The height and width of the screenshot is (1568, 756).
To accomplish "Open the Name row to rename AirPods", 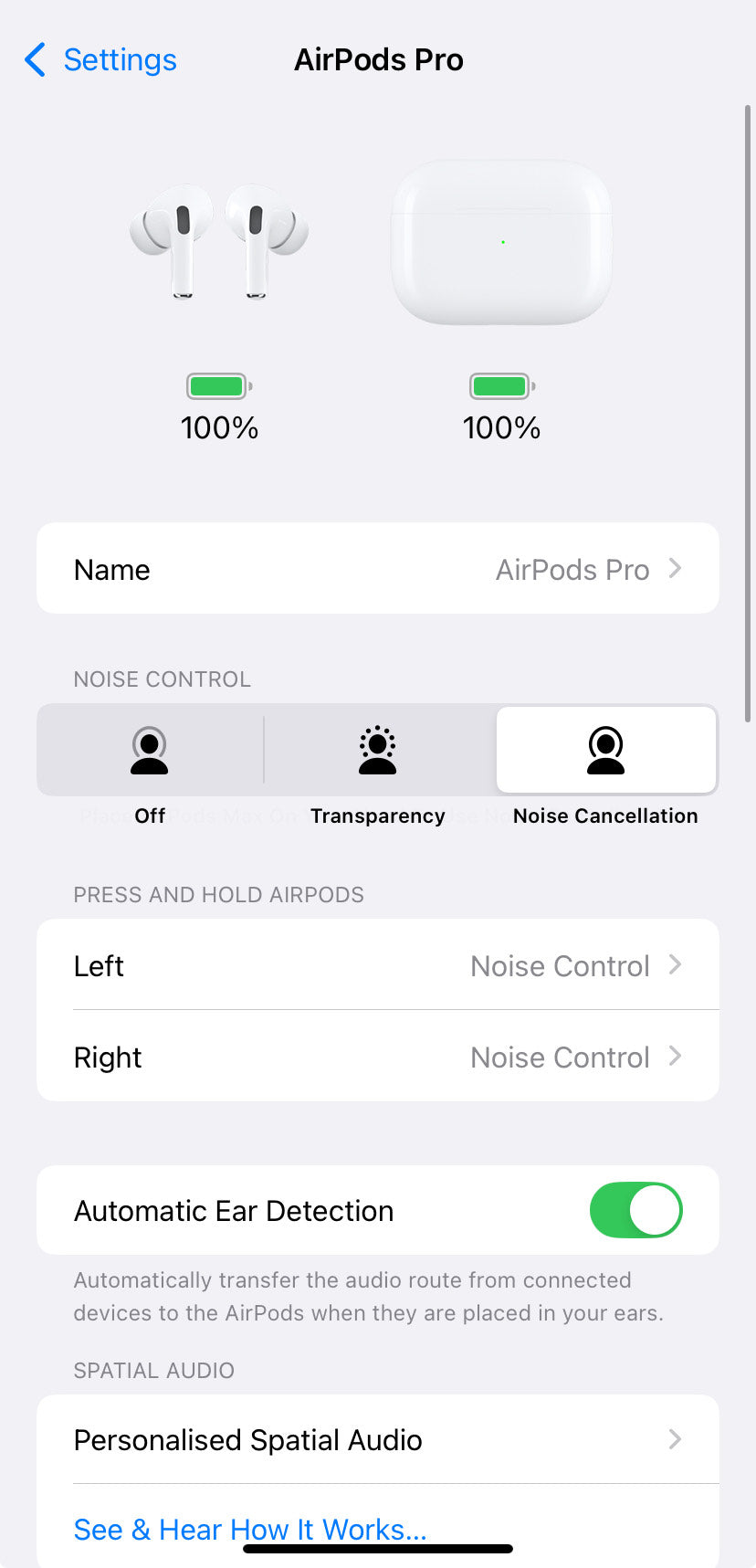I will [x=378, y=569].
